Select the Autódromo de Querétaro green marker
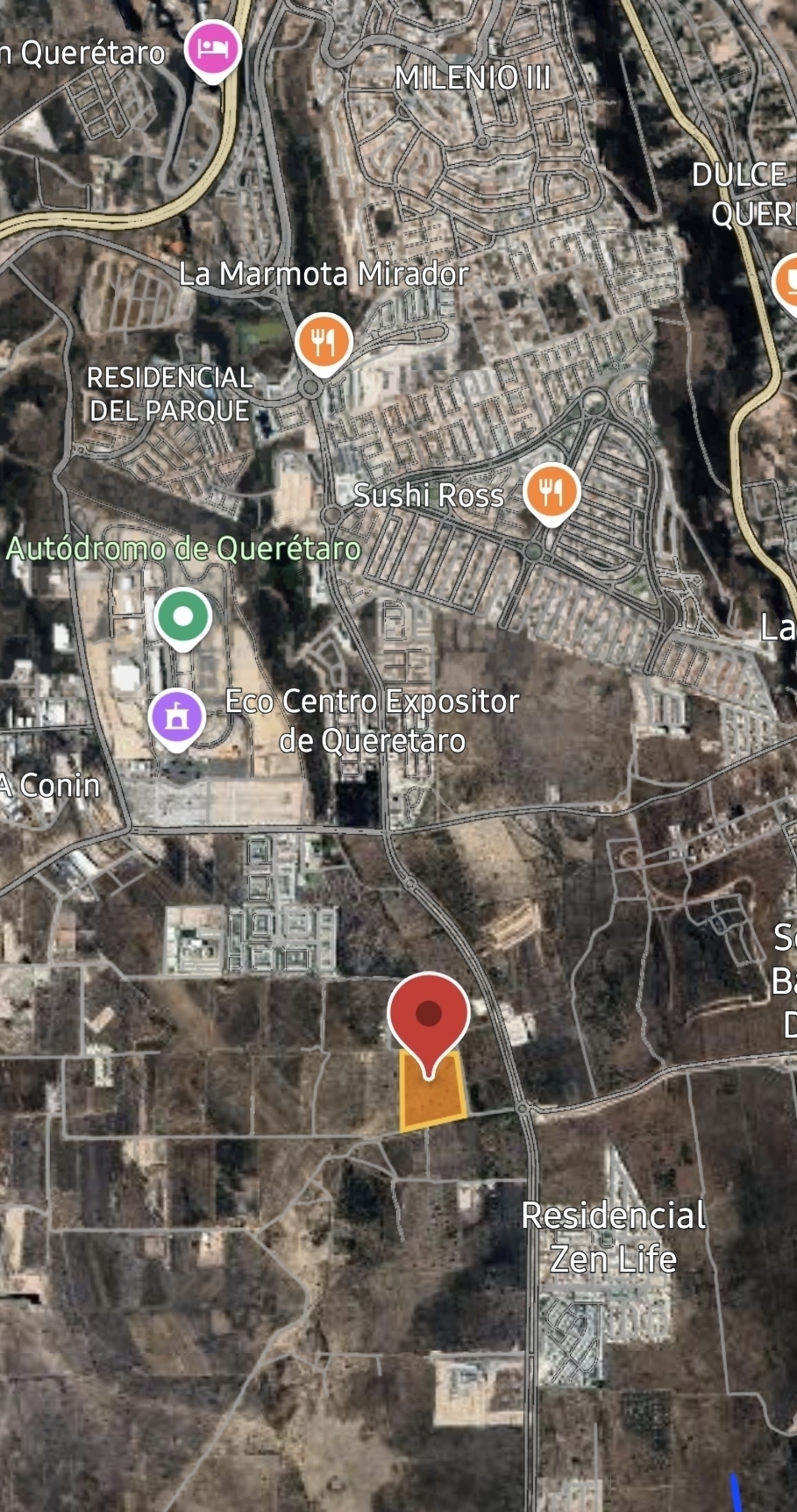This screenshot has height=1512, width=797. pos(183,617)
